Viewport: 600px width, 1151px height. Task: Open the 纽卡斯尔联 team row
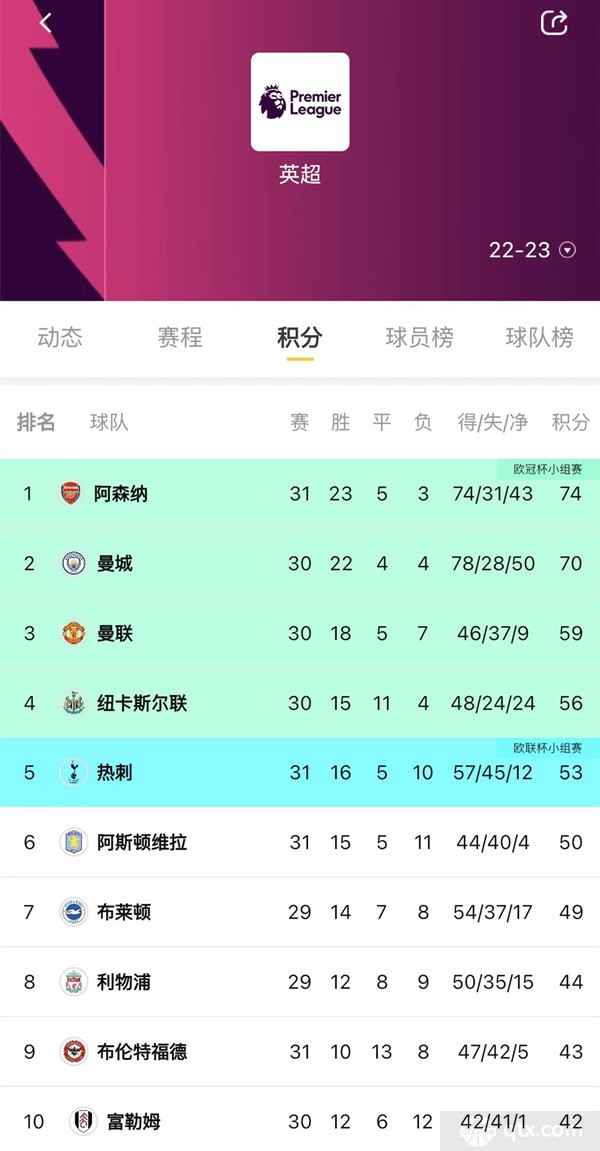pyautogui.click(x=300, y=703)
